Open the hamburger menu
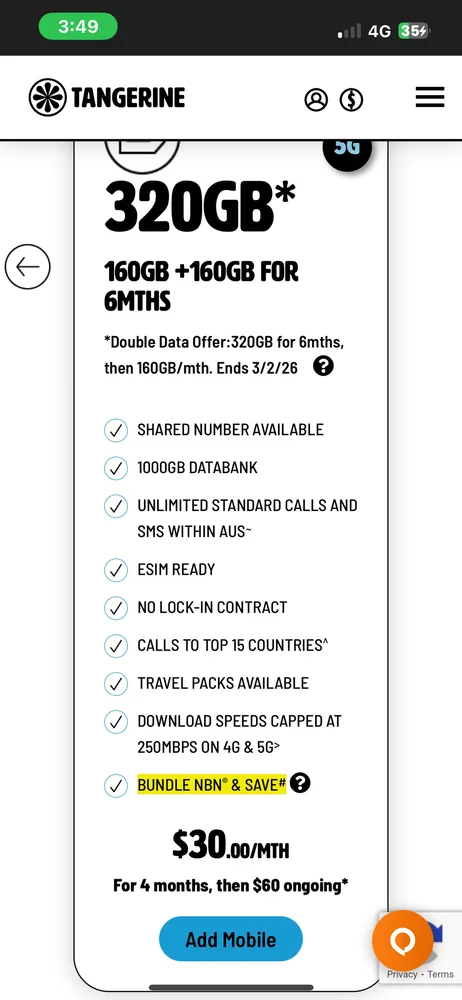 (429, 97)
